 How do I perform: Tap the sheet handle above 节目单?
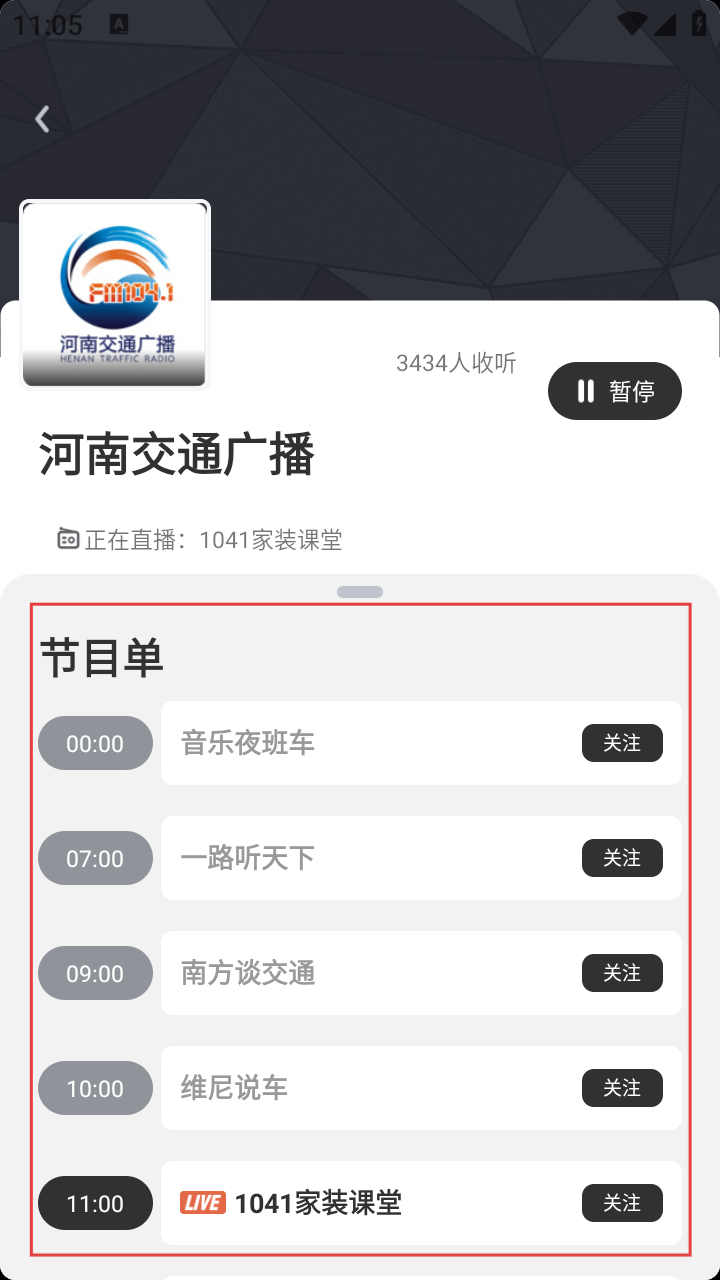(x=360, y=592)
